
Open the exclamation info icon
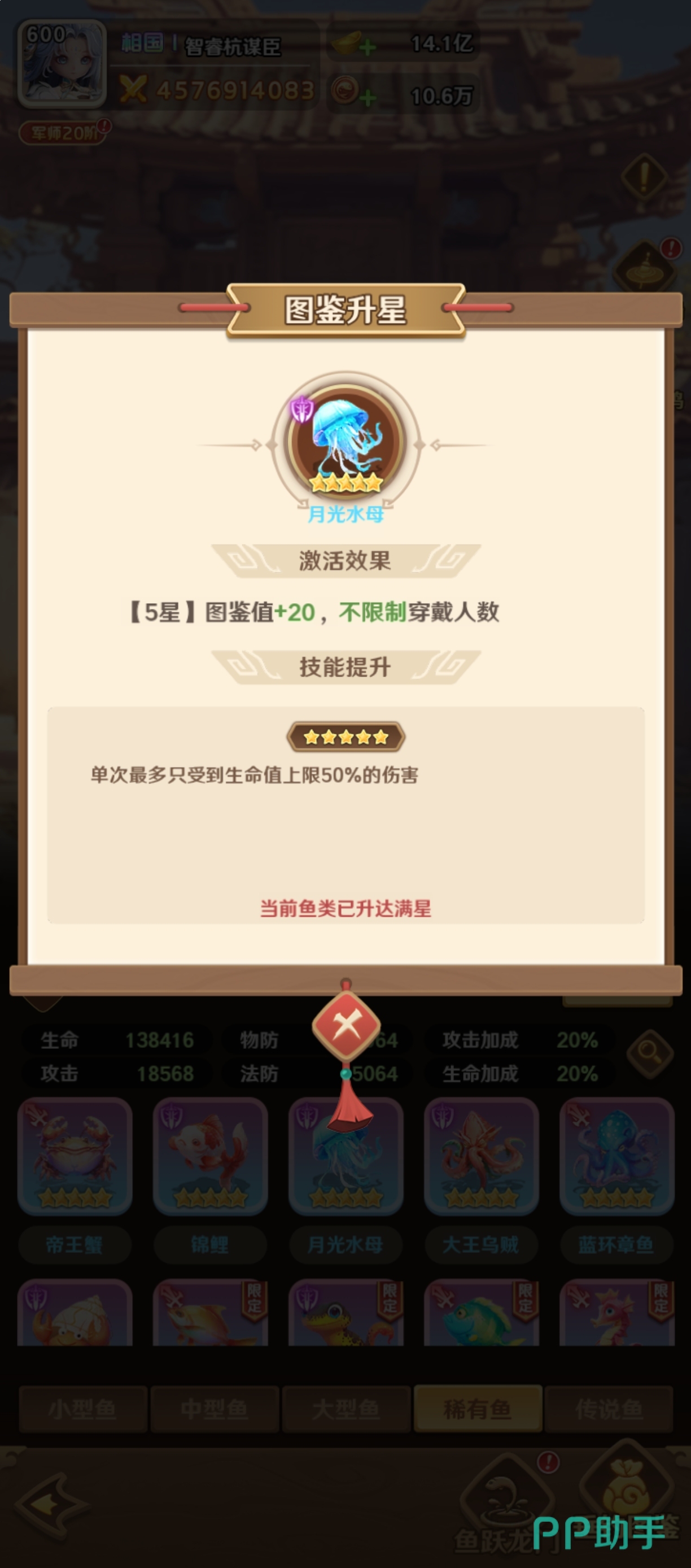(645, 178)
